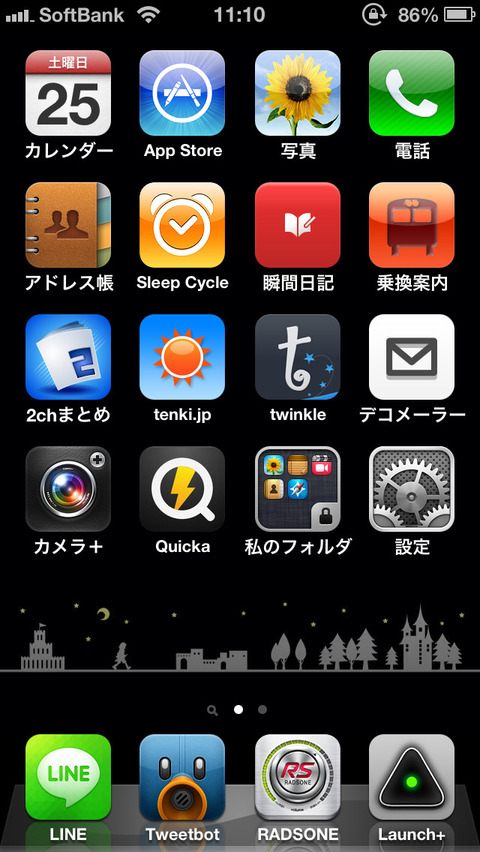Image resolution: width=480 pixels, height=852 pixels.
Task: Launch the 2chまとめ app
Action: click(68, 357)
